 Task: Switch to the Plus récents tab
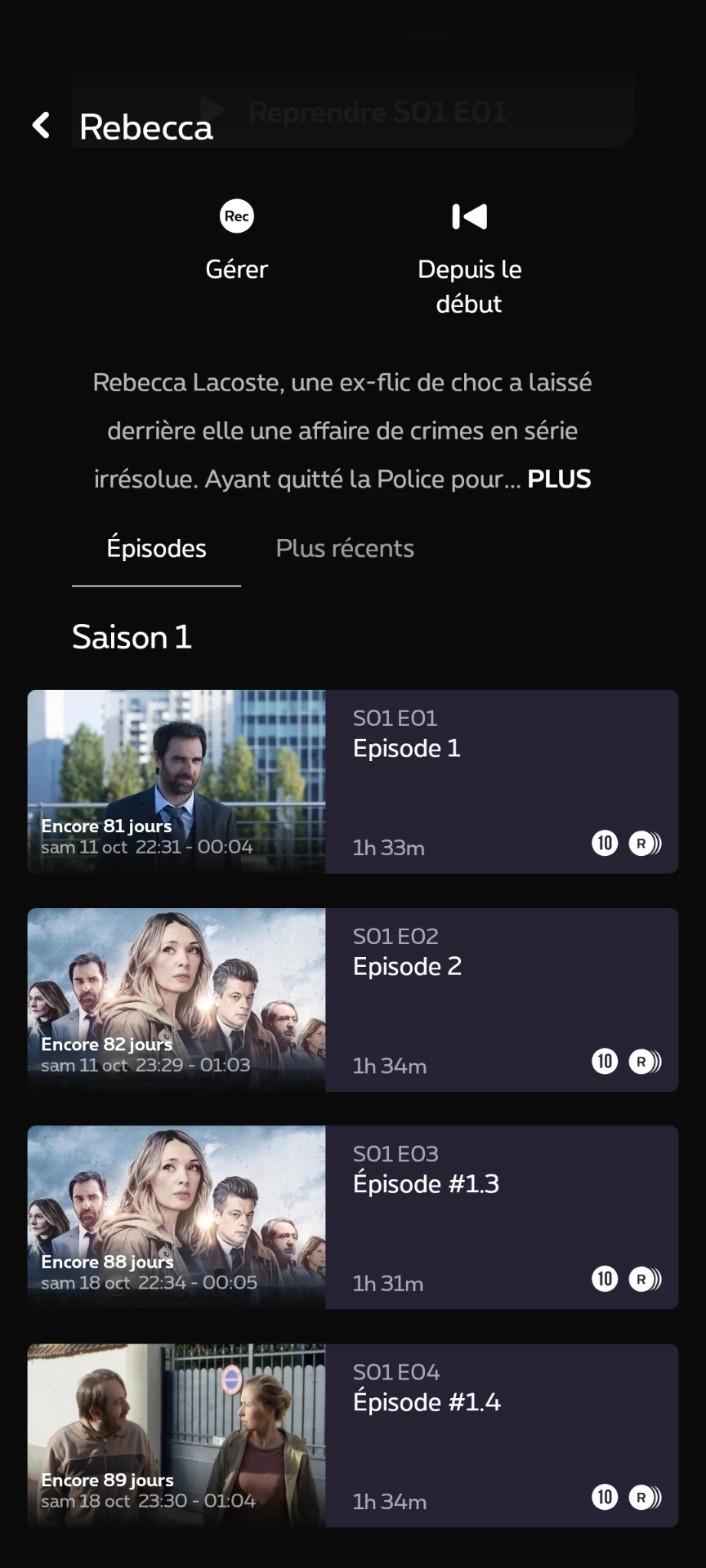click(345, 549)
